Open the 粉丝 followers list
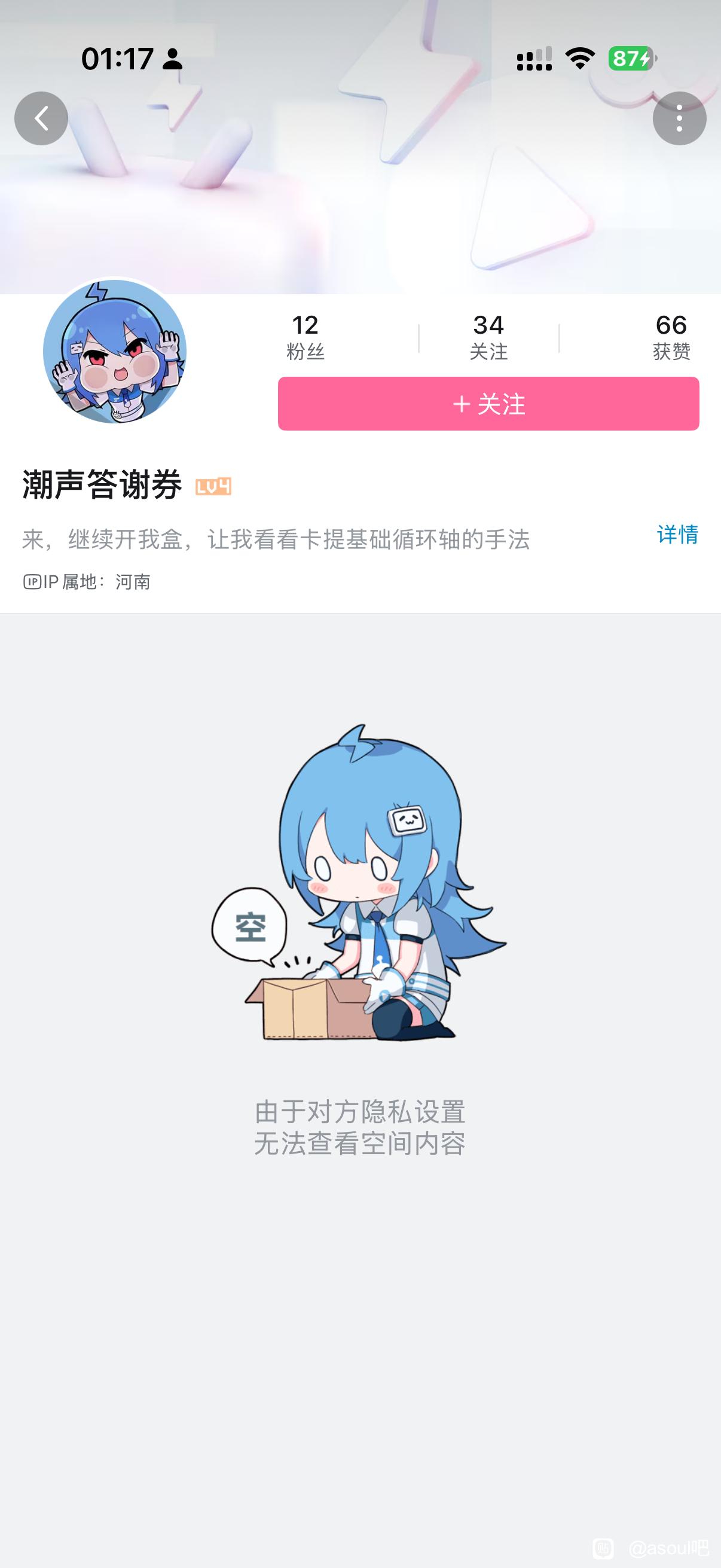Image resolution: width=721 pixels, height=1568 pixels. [x=305, y=337]
